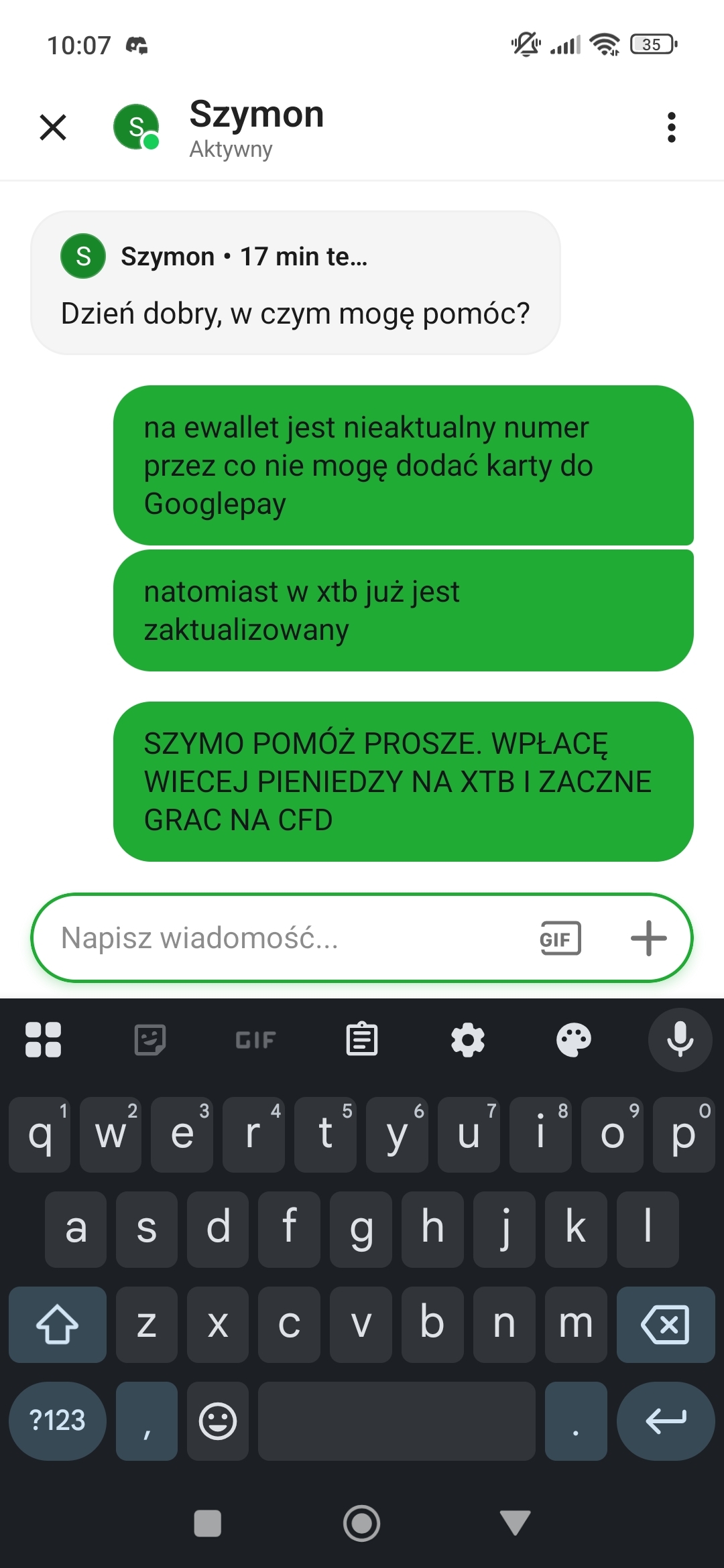Open the emoji keyboard

tap(218, 1421)
